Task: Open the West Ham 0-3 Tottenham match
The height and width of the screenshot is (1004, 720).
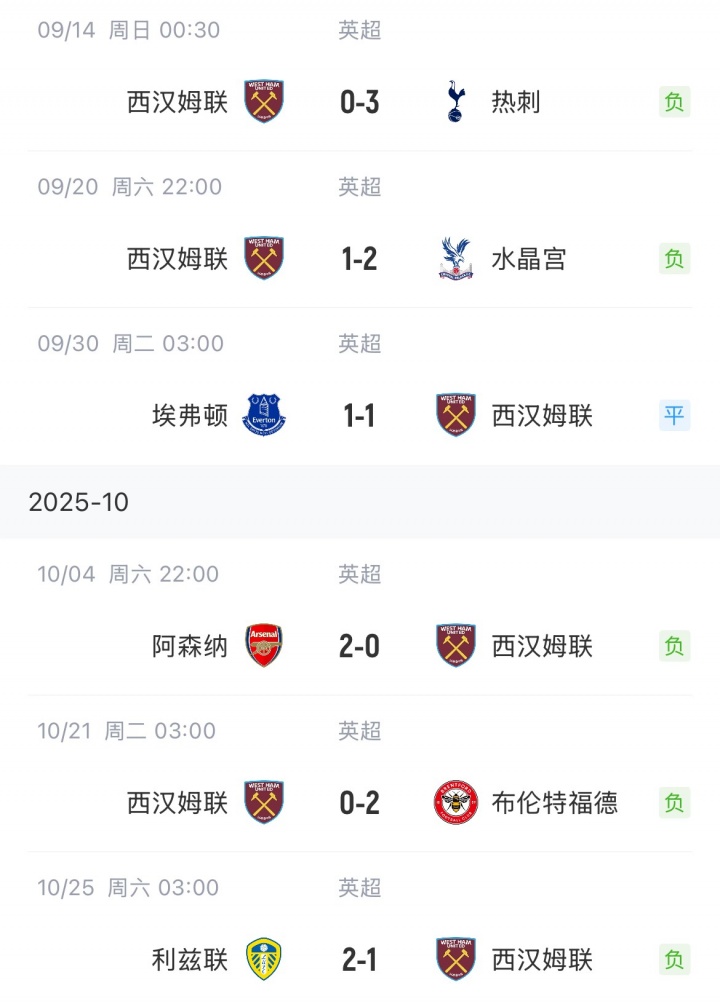Action: [360, 102]
